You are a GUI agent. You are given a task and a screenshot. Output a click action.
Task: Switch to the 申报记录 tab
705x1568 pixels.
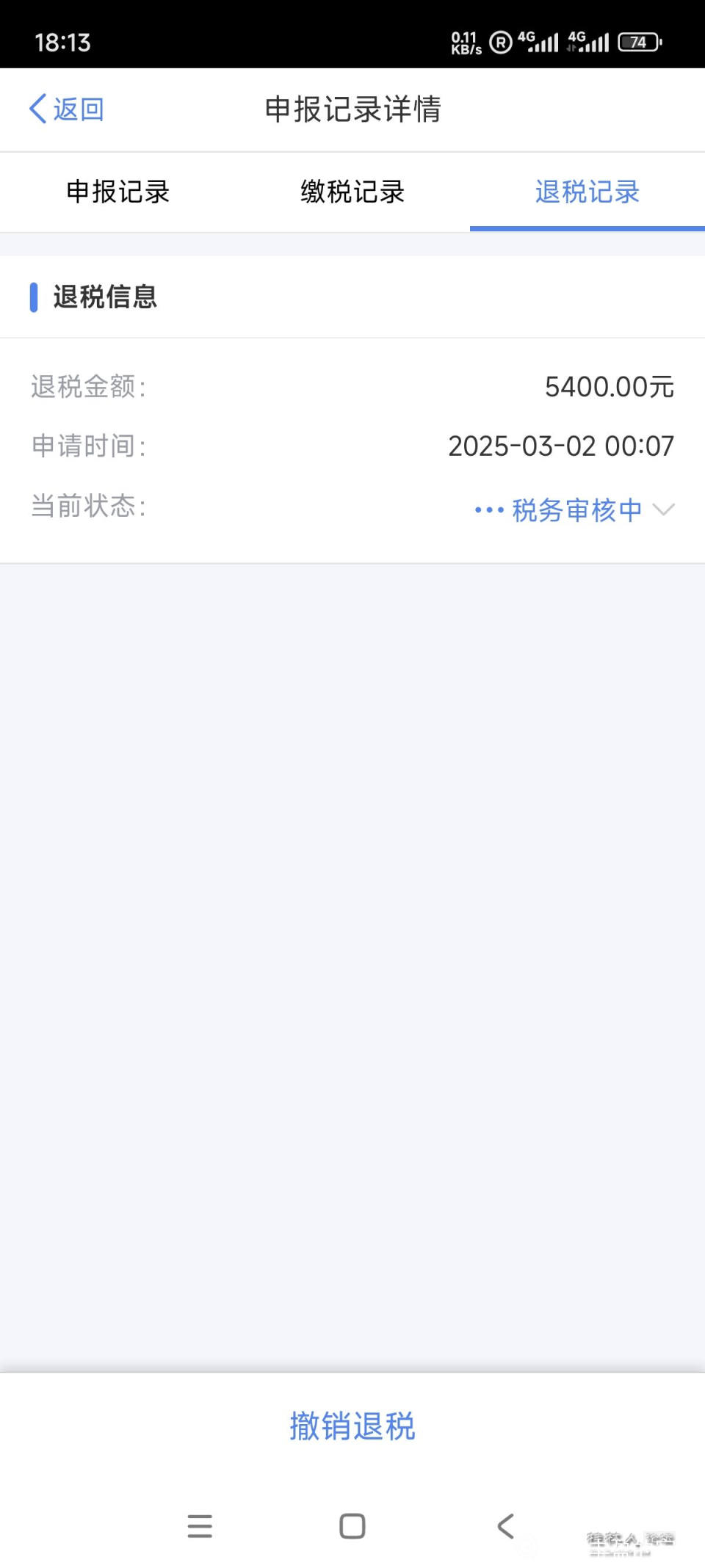click(x=117, y=192)
